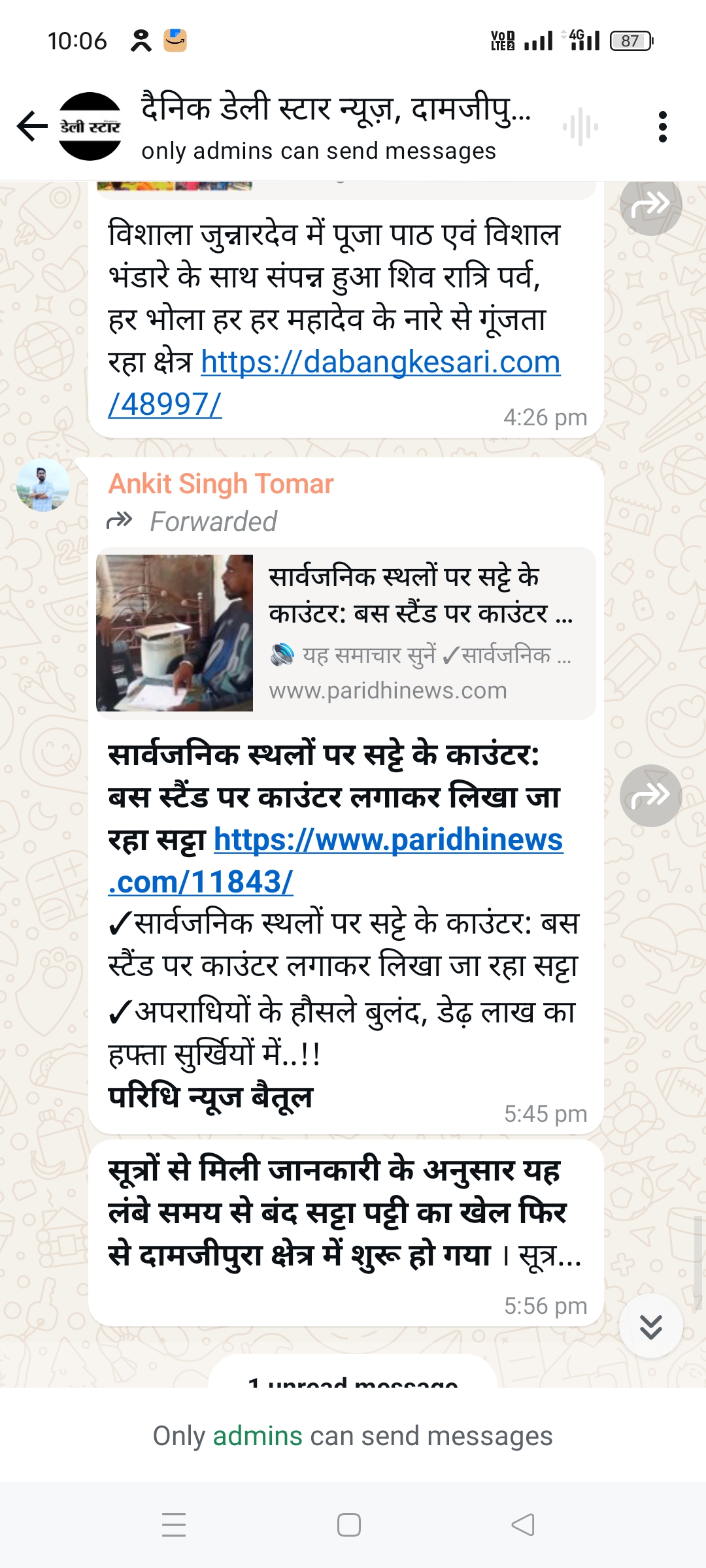
Task: Forward the 4:26 pm message
Action: [650, 205]
